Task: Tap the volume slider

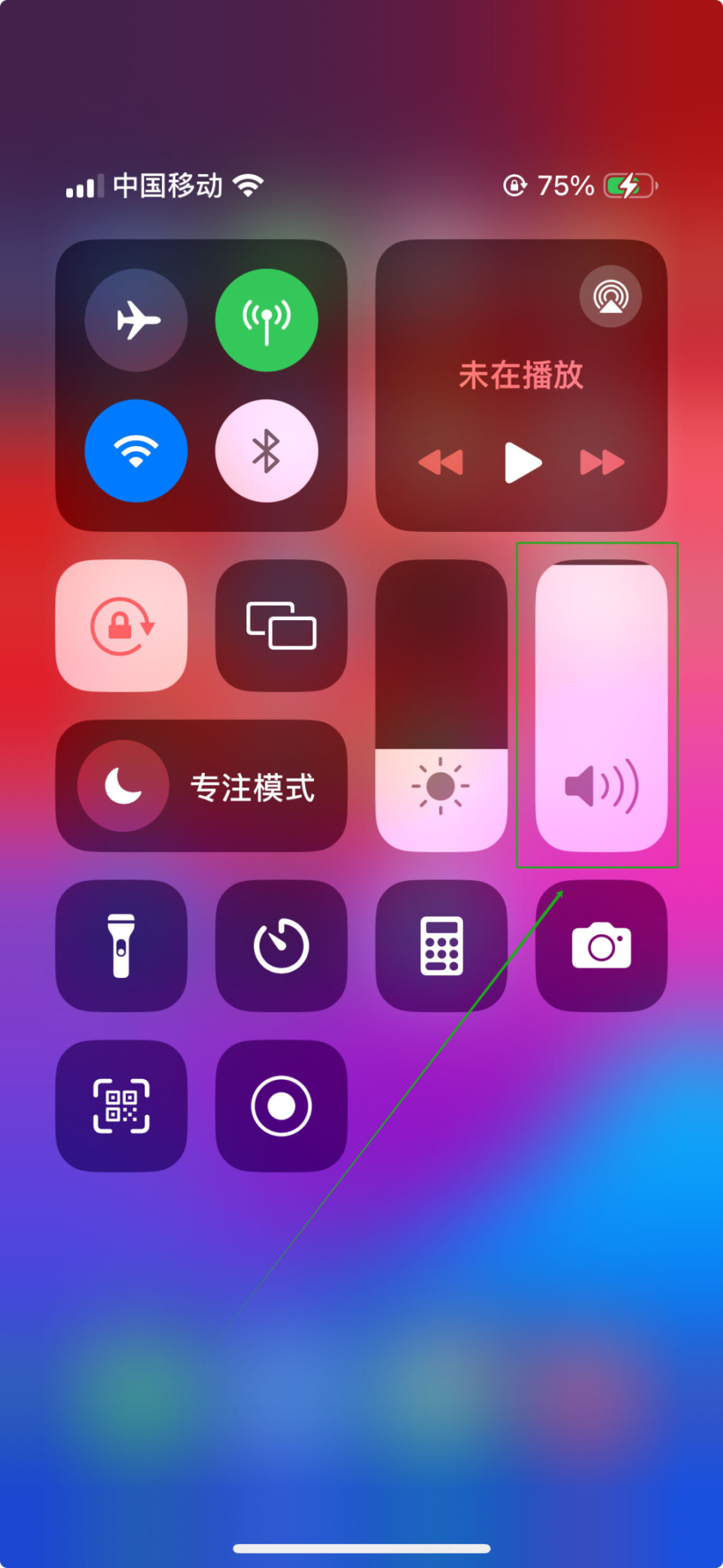Action: coord(601,705)
